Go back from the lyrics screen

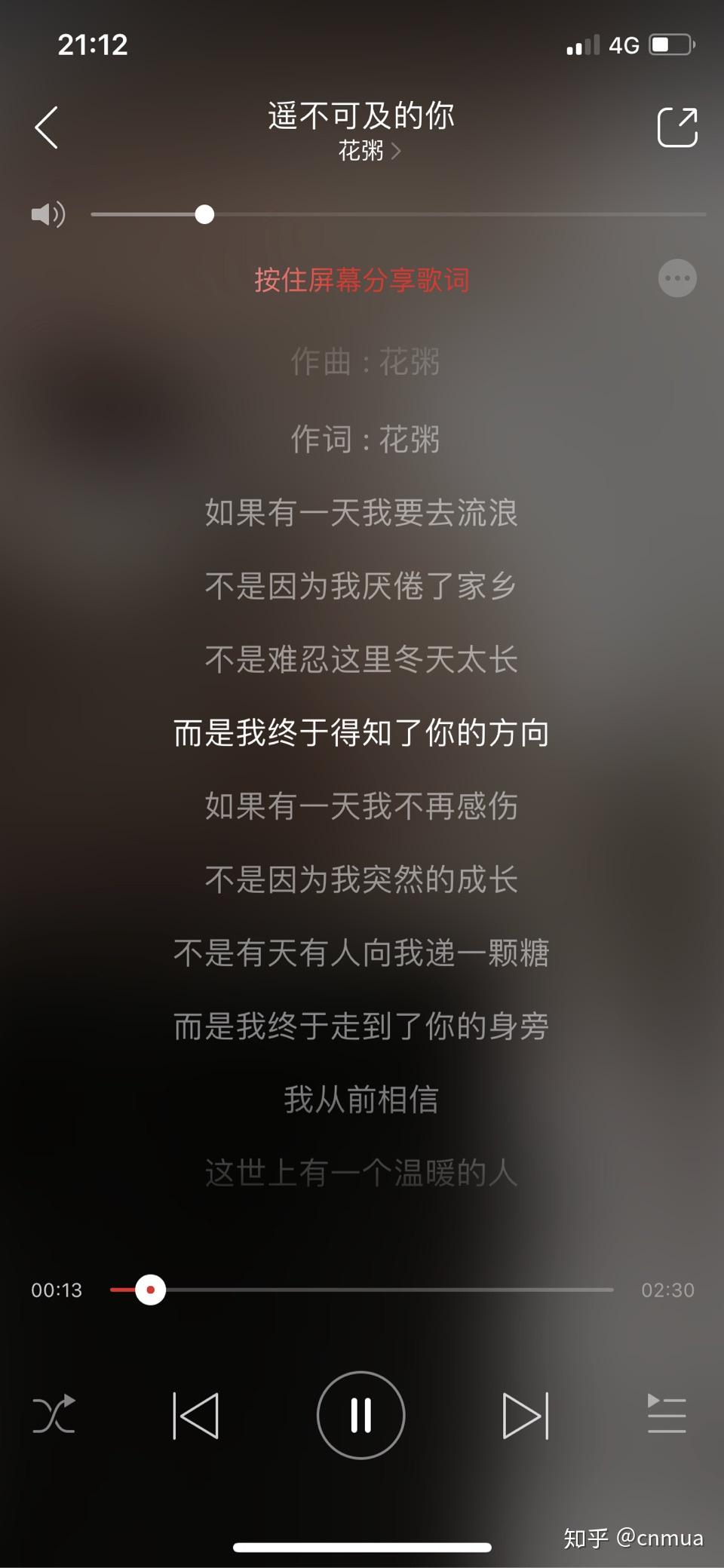[47, 127]
